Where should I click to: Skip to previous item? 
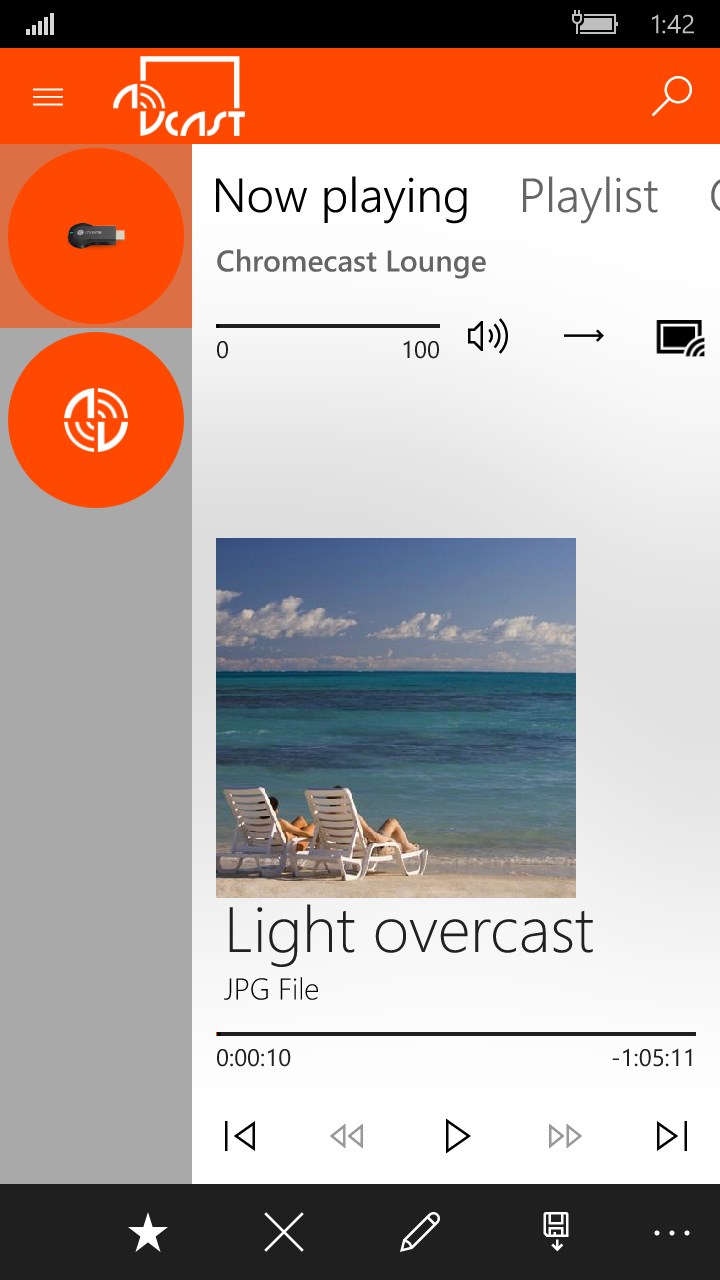click(x=240, y=1136)
